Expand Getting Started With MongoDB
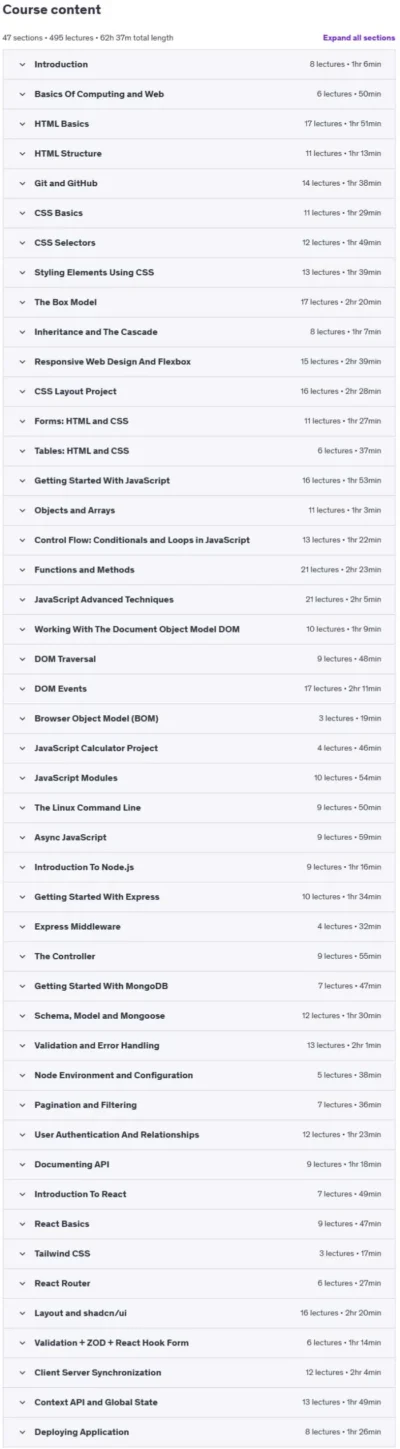The image size is (400, 1449). 199,986
